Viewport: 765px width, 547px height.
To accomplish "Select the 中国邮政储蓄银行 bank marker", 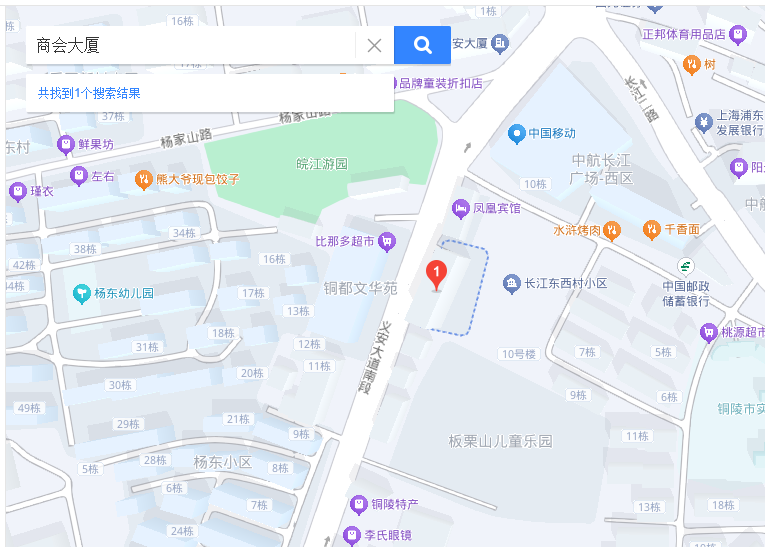I will (x=686, y=266).
